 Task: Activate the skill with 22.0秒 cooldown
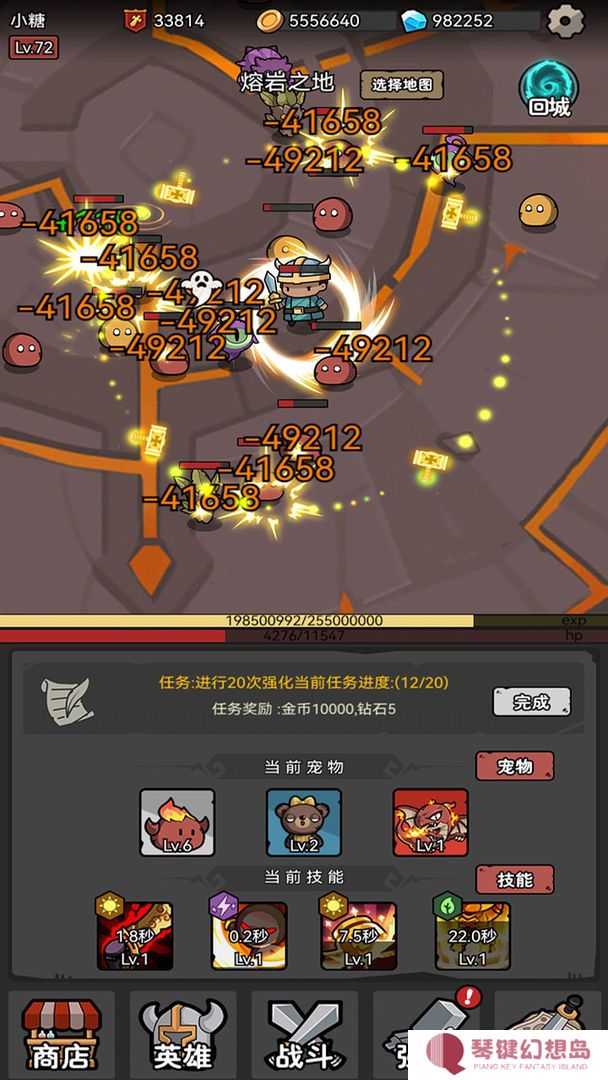[472, 935]
